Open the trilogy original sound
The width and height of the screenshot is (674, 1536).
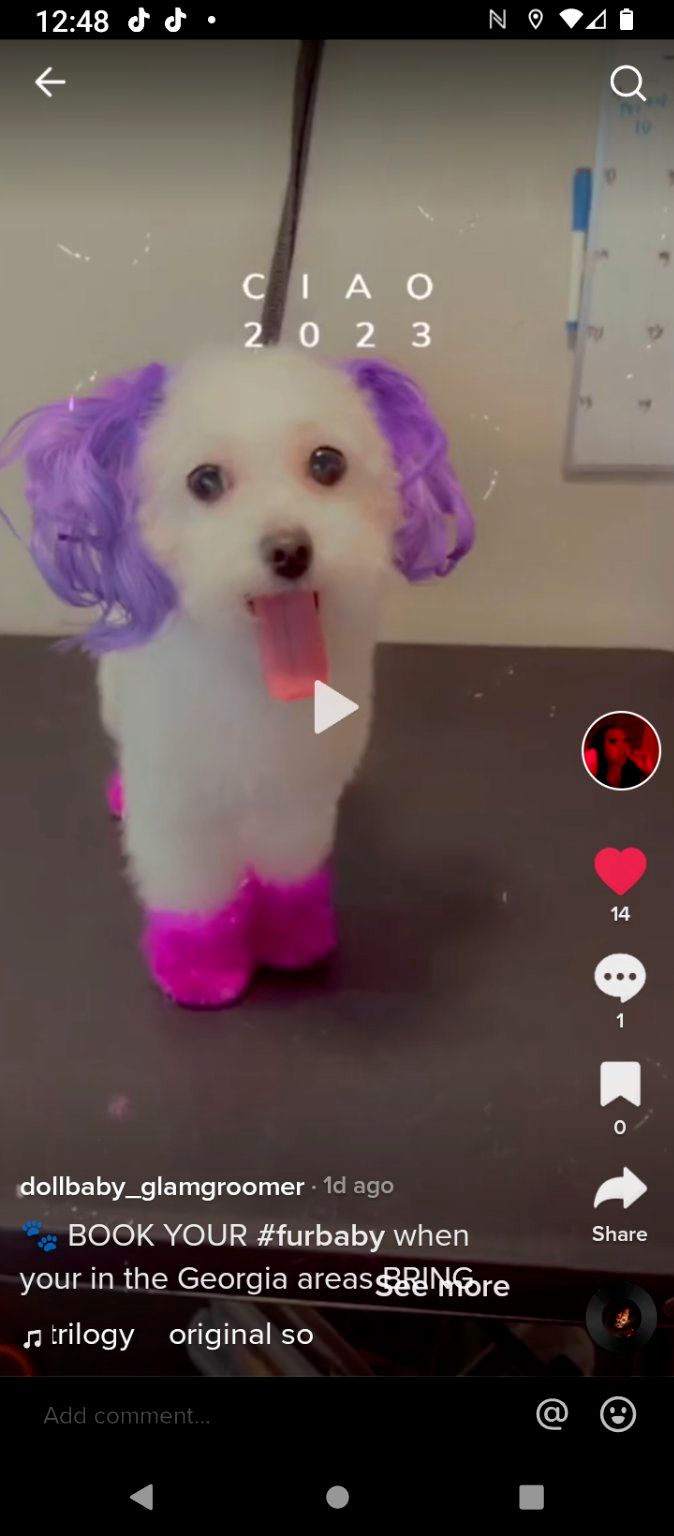(x=180, y=1335)
